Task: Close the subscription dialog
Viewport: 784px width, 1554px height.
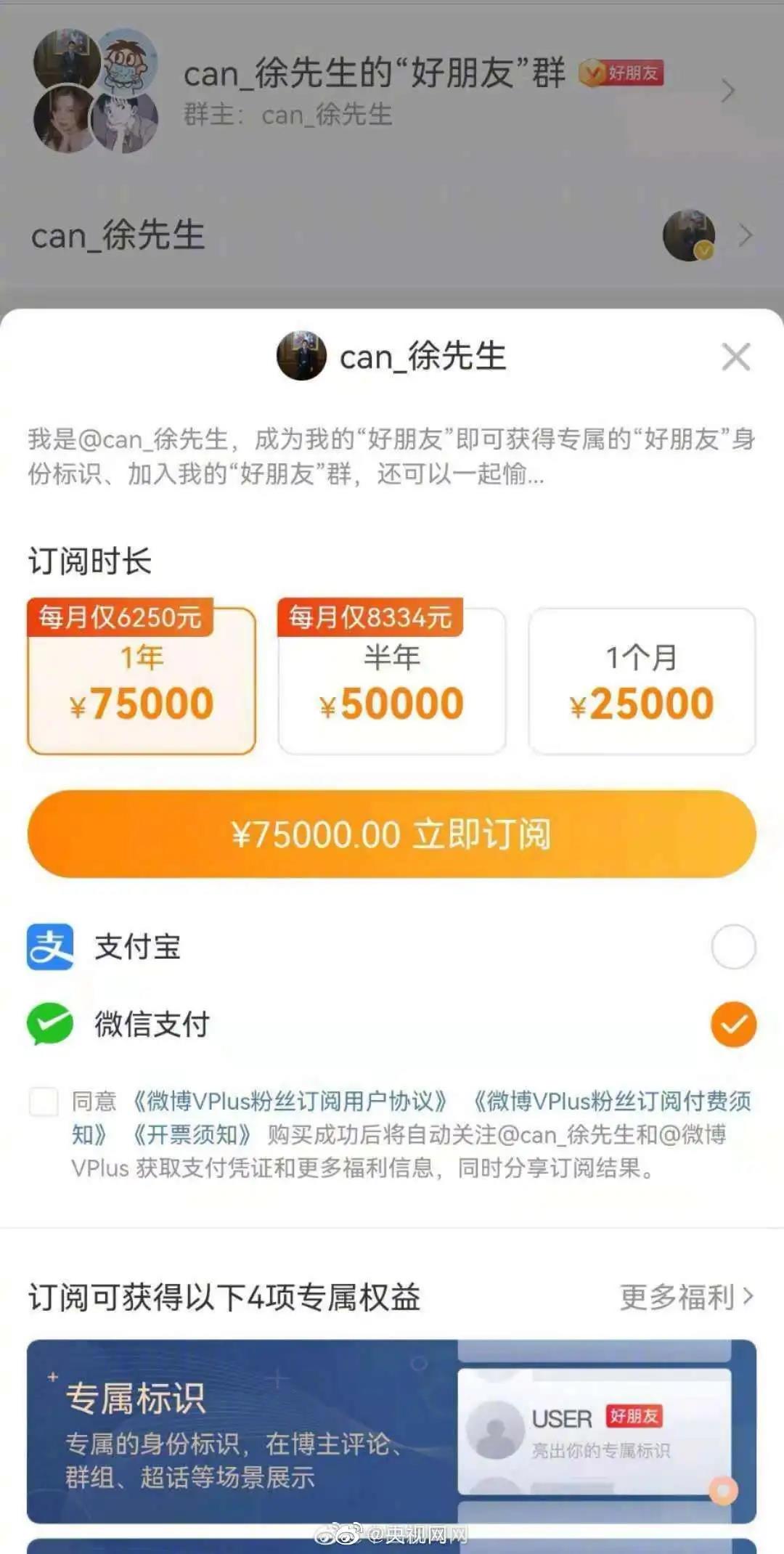Action: 735,357
